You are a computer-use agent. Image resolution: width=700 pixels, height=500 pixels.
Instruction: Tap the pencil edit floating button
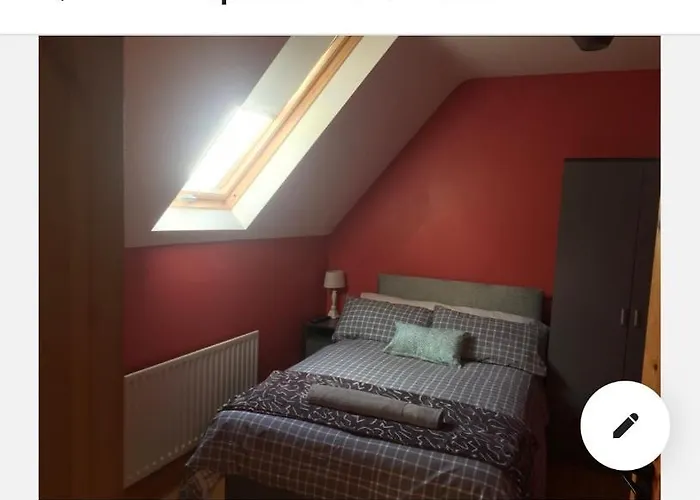625,425
